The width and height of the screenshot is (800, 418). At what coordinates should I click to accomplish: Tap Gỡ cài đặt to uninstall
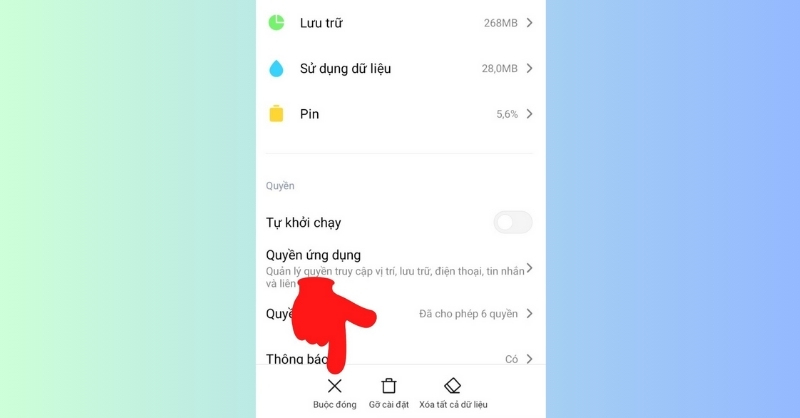click(x=390, y=392)
